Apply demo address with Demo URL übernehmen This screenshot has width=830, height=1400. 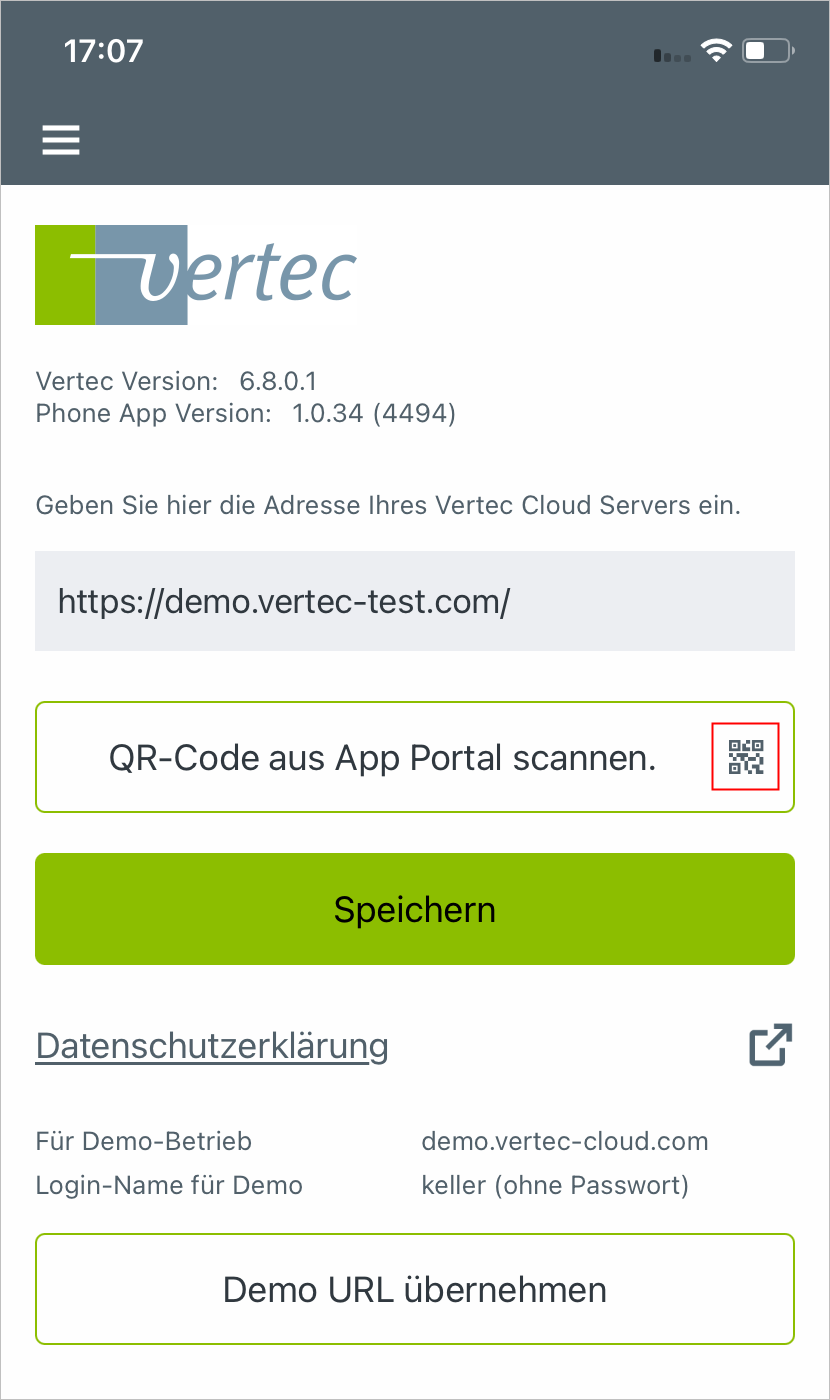[414, 1289]
